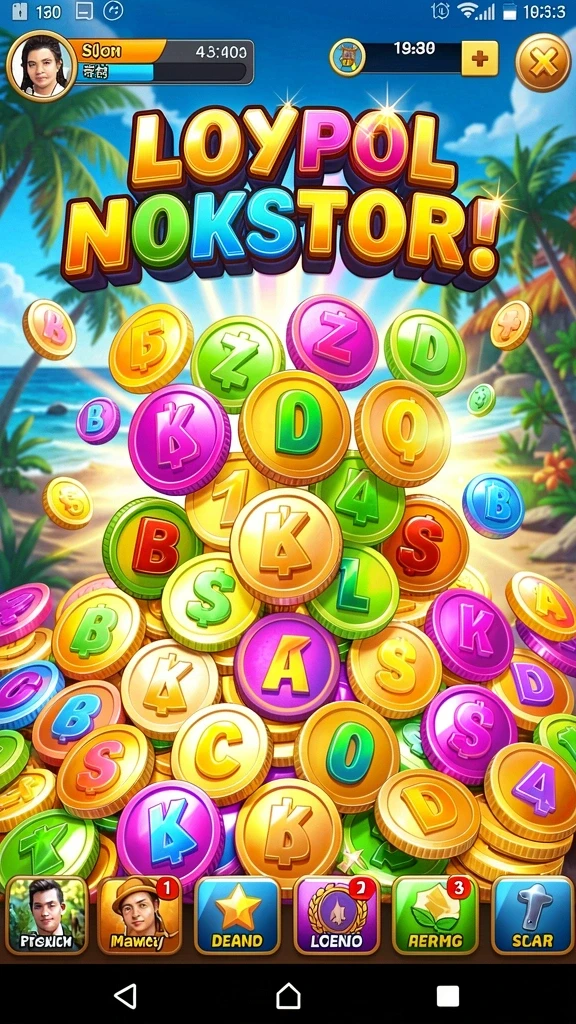
Task: Open the Mawcy tile with hat character
Action: pyautogui.click(x=140, y=914)
